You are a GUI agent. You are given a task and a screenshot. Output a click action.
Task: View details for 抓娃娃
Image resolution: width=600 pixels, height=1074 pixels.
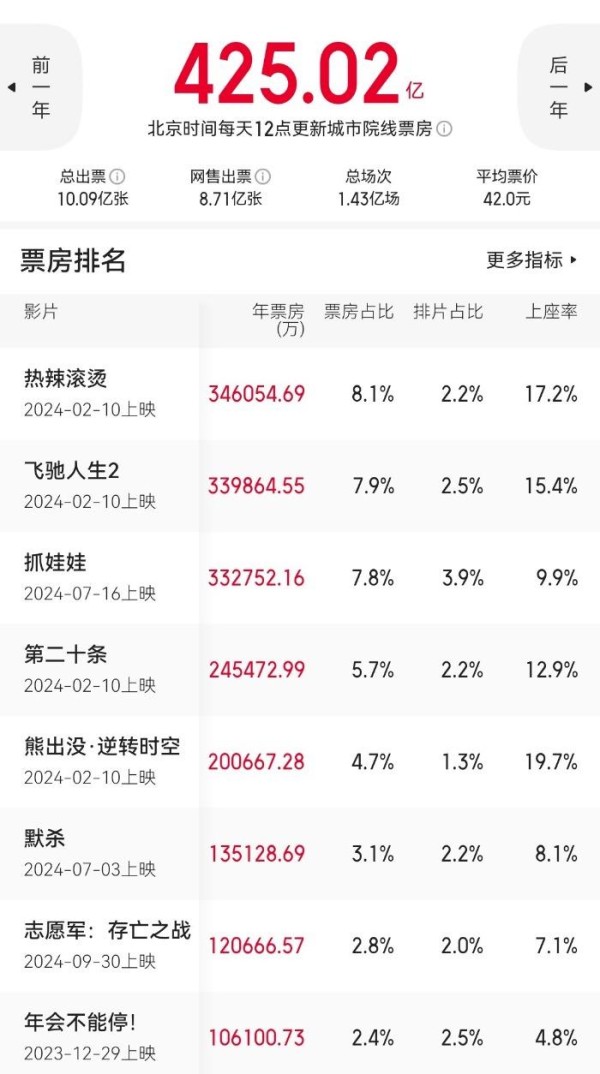pos(300,577)
